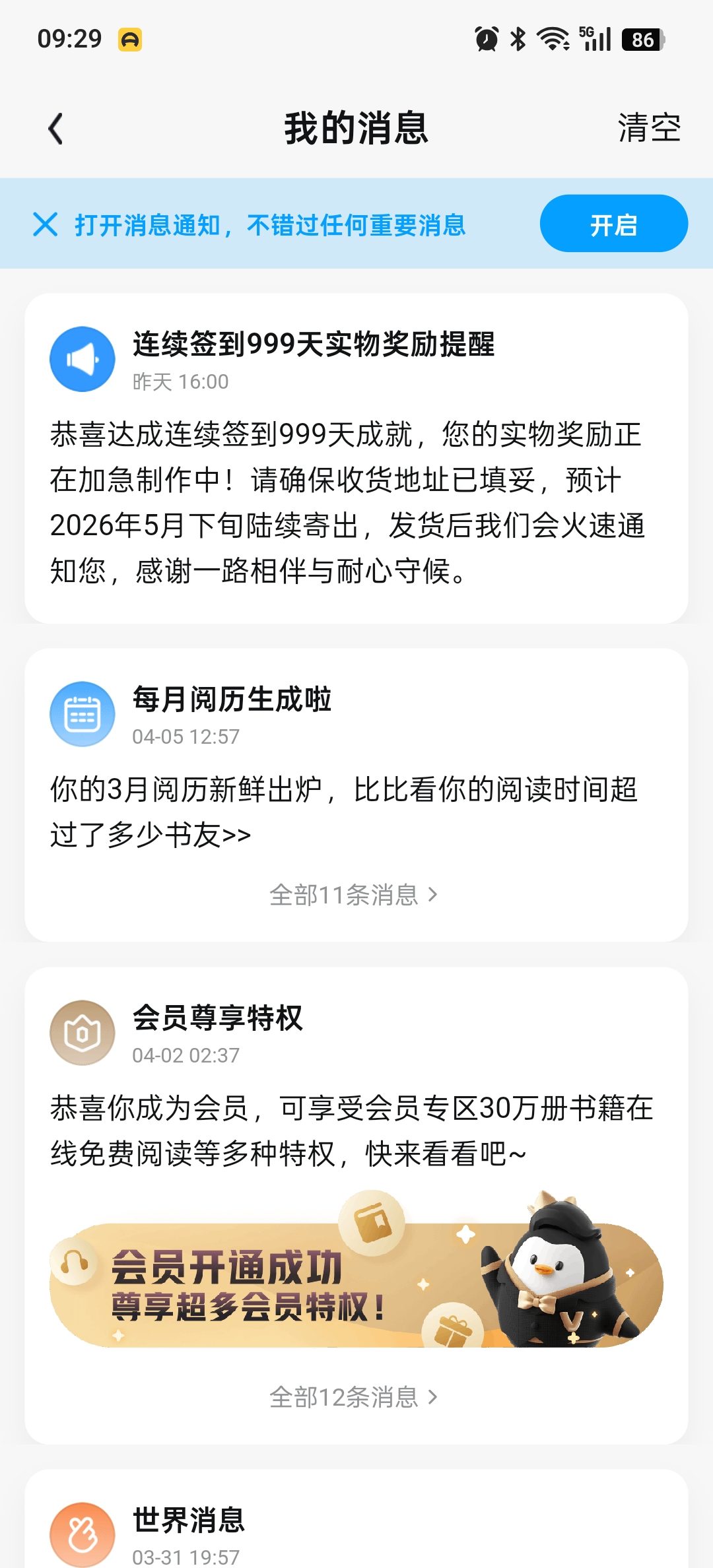Tap 清空 to clear all messages
Screen dimensions: 713x1568
coord(648,128)
